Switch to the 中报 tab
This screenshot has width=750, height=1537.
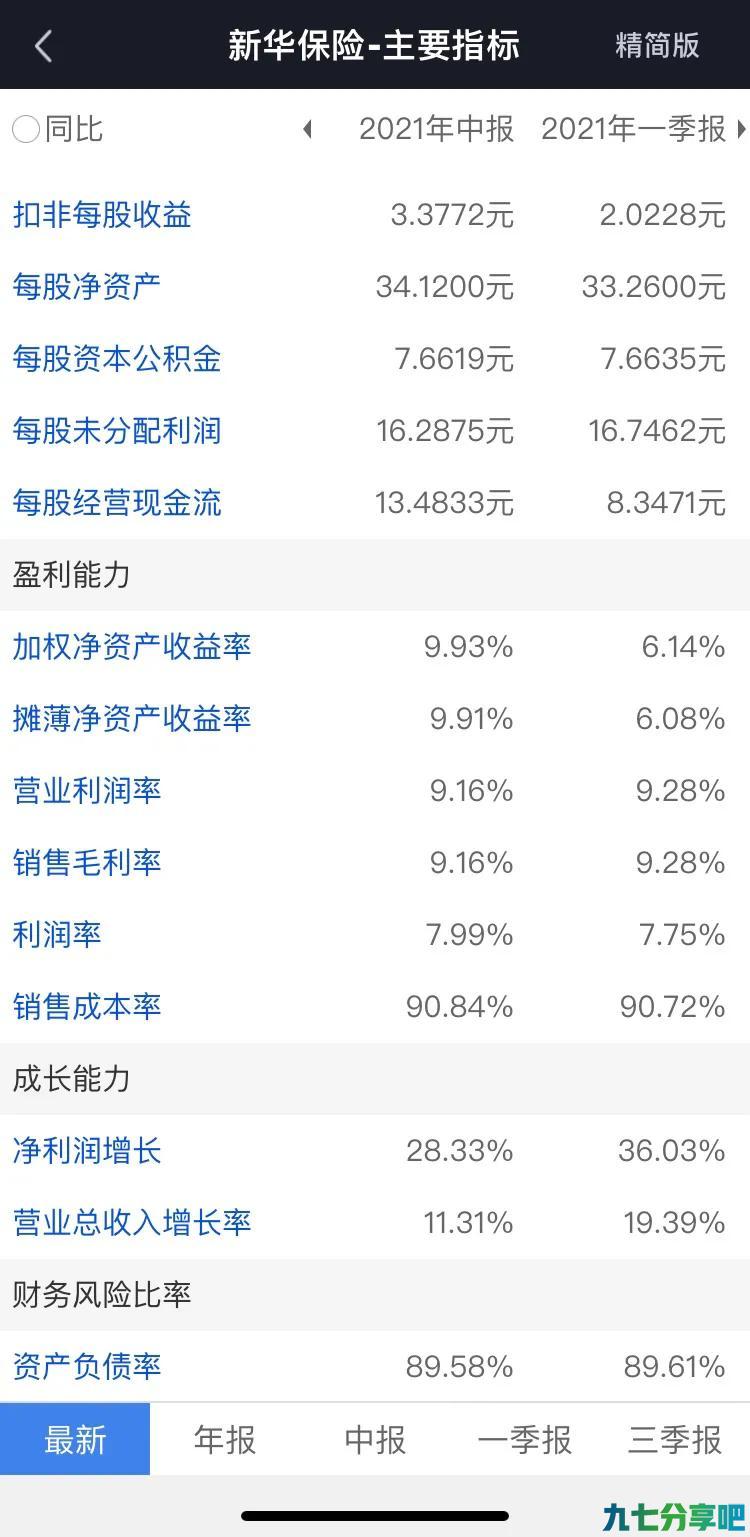click(x=375, y=1439)
